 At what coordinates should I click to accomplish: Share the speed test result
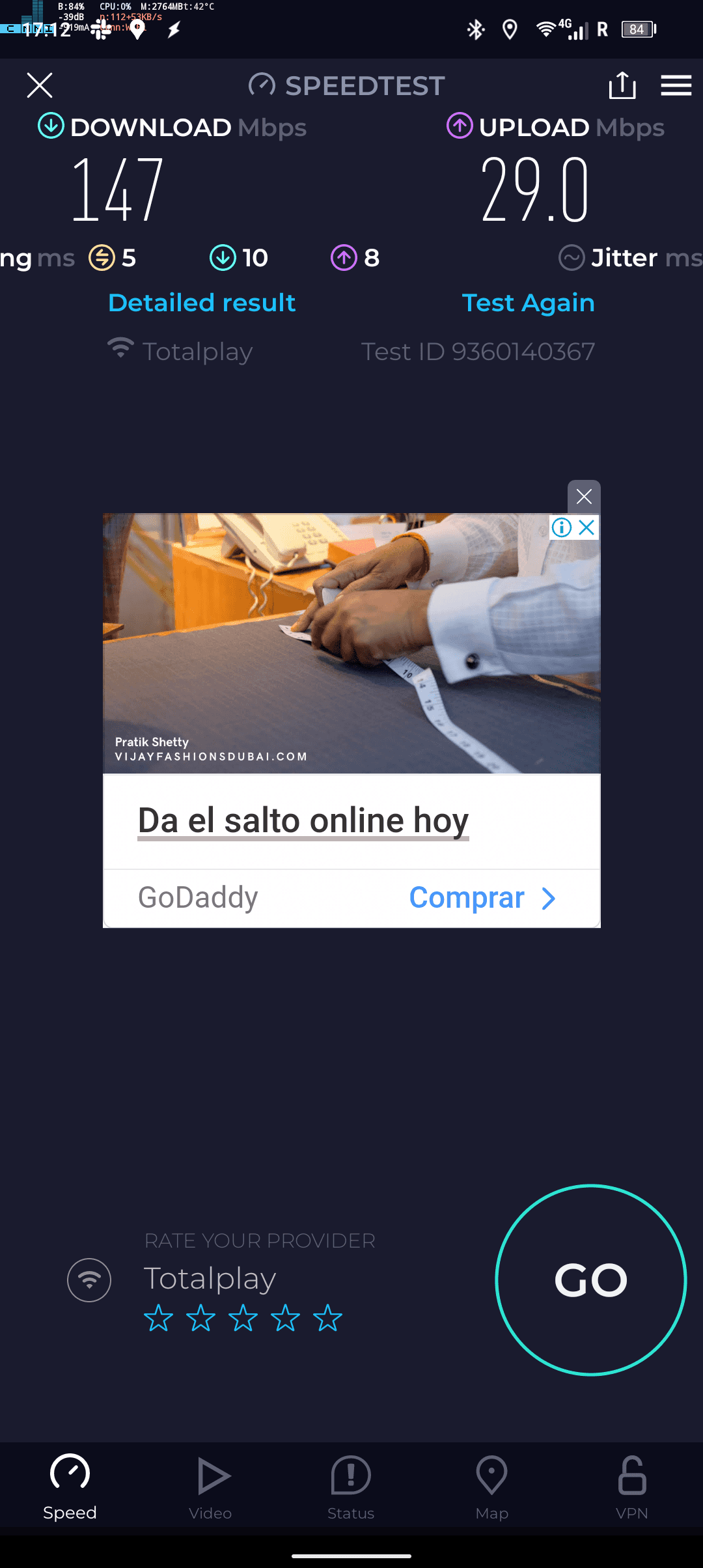(622, 85)
